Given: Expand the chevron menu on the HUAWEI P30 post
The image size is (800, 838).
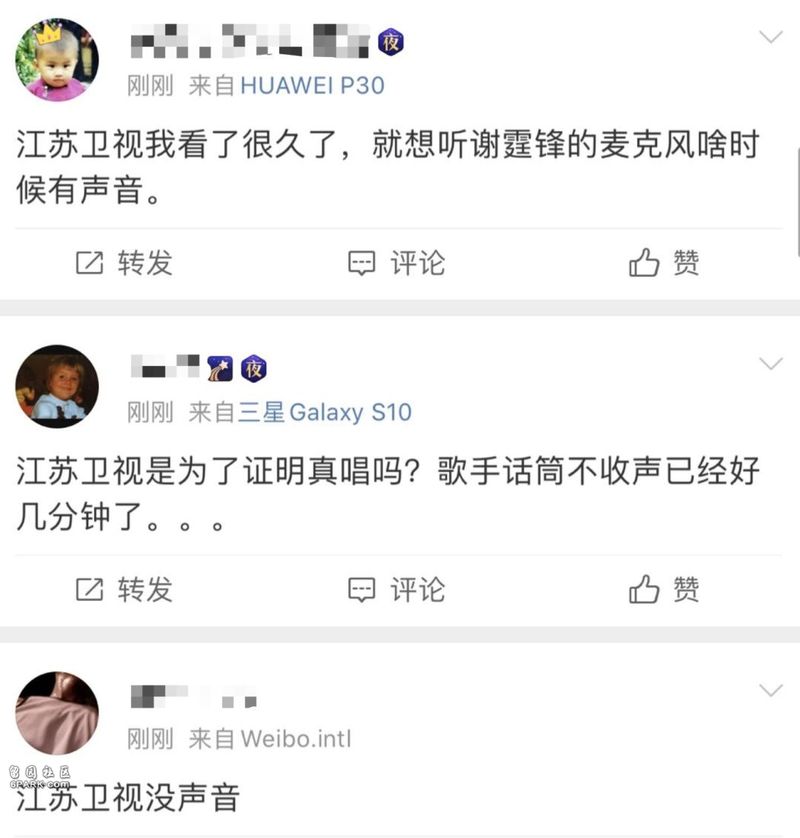Looking at the screenshot, I should click(x=770, y=38).
